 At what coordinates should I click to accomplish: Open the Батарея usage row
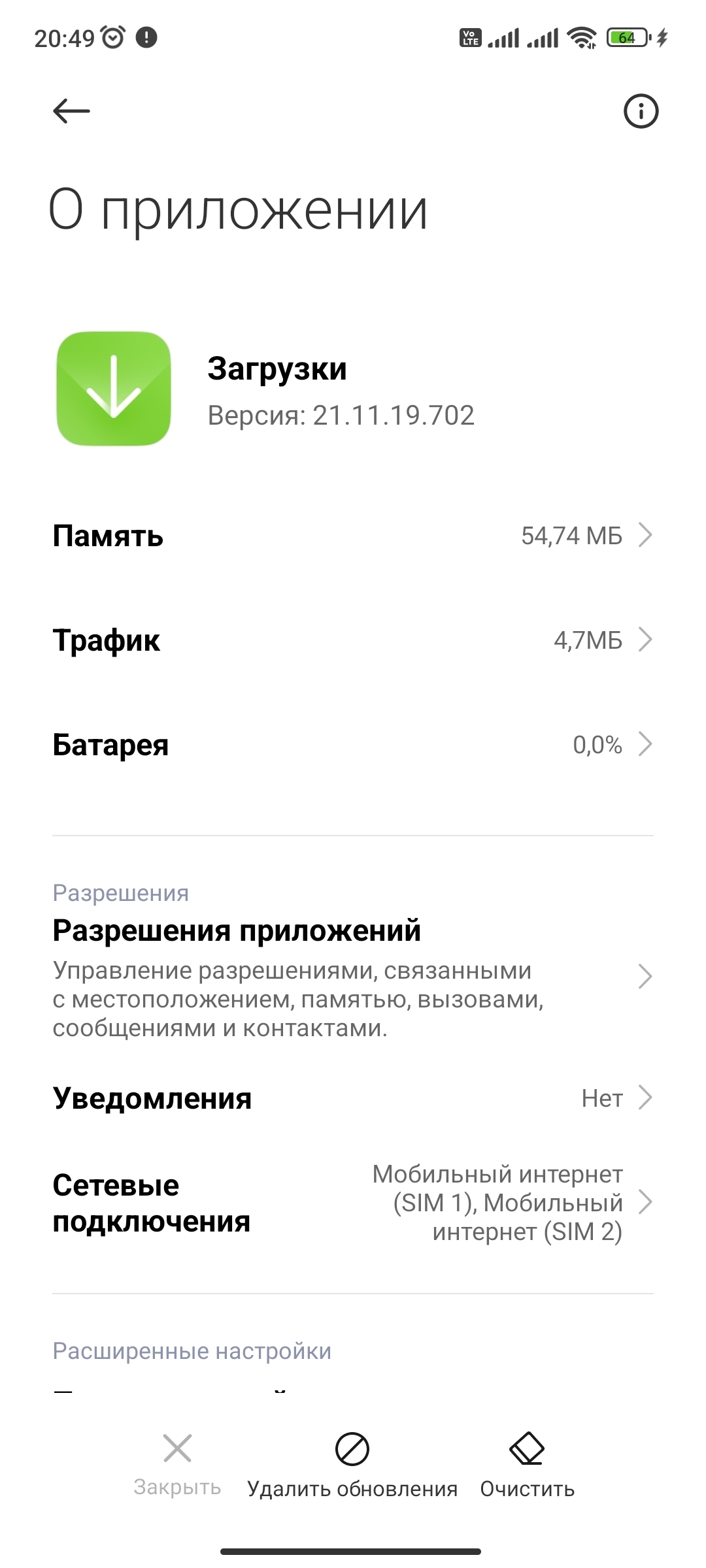(x=353, y=745)
